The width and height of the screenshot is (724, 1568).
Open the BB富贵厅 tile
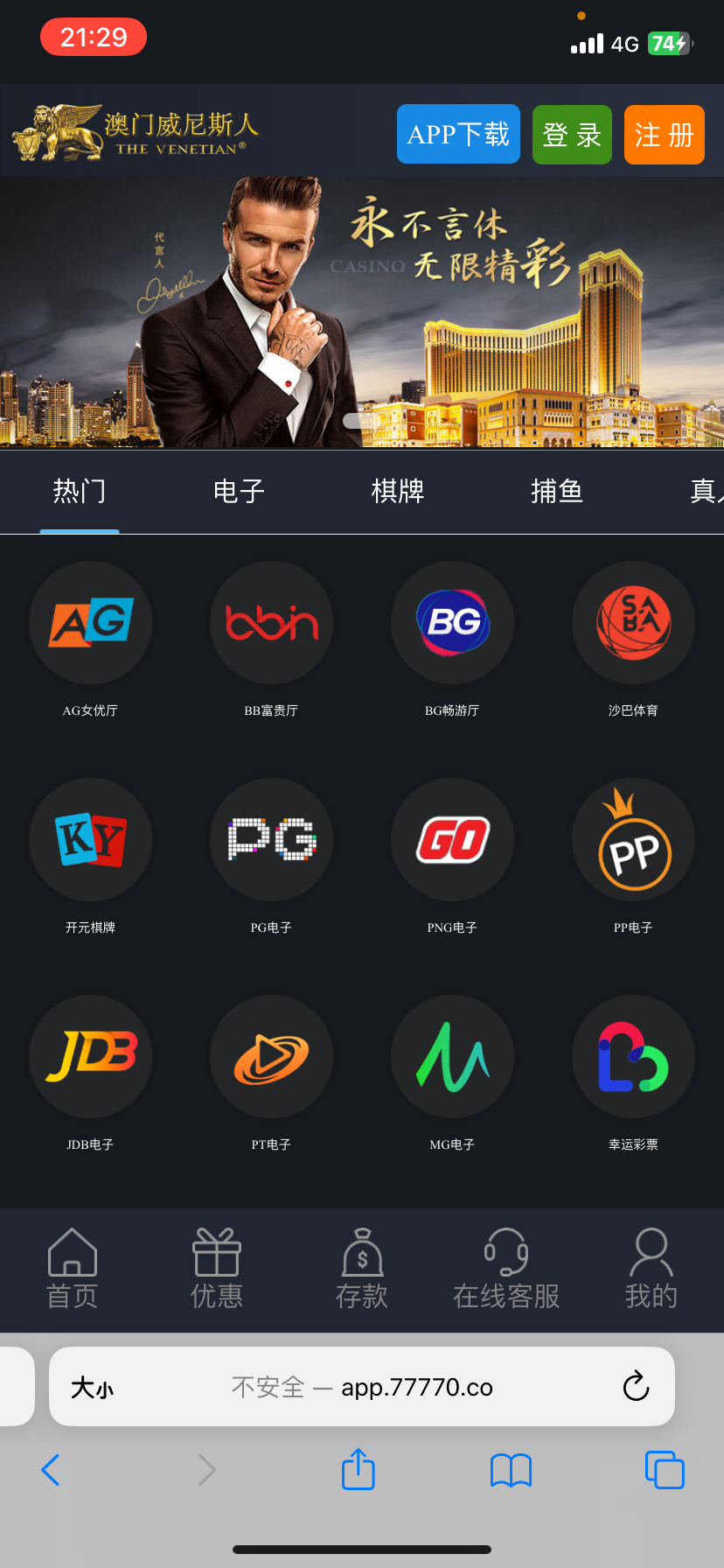[271, 622]
